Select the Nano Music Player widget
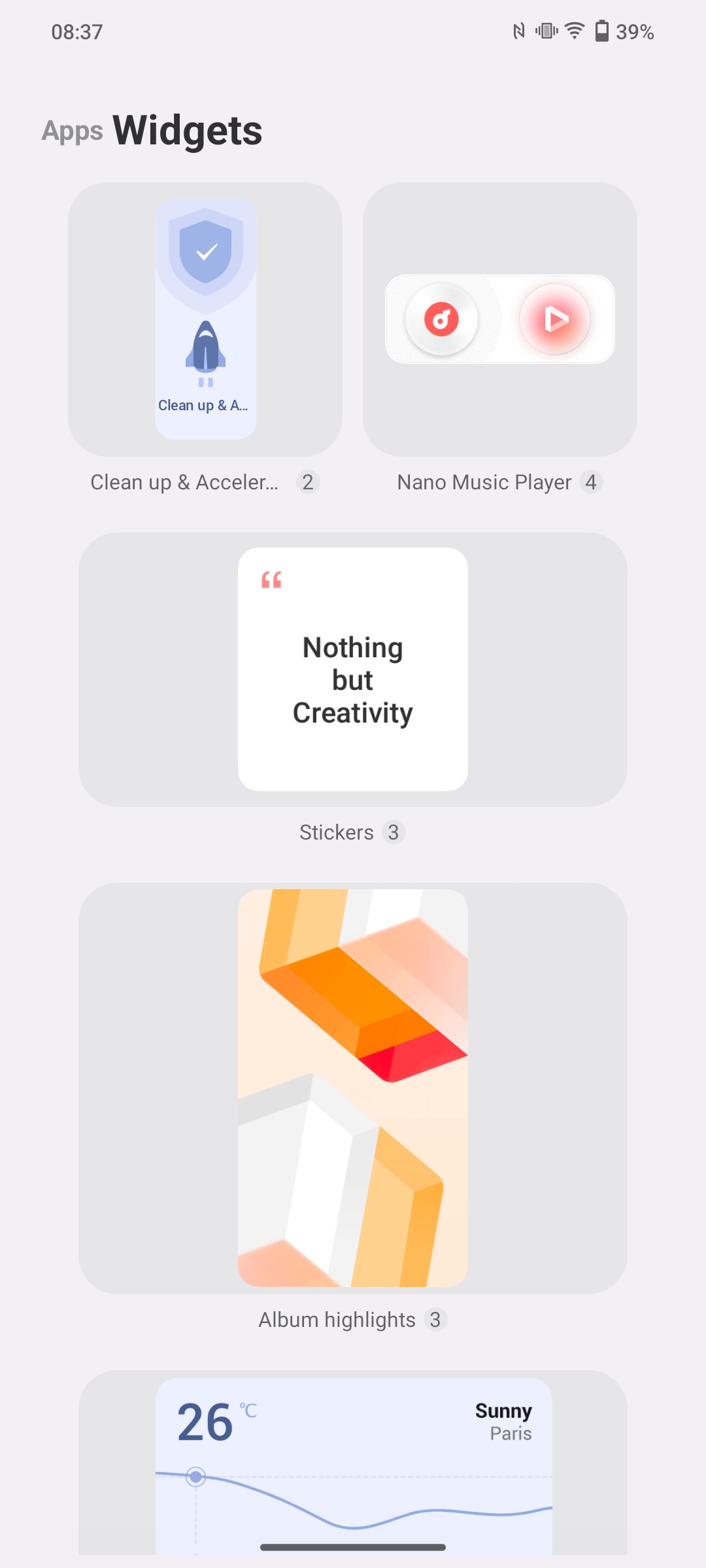This screenshot has width=706, height=1568. tap(499, 319)
